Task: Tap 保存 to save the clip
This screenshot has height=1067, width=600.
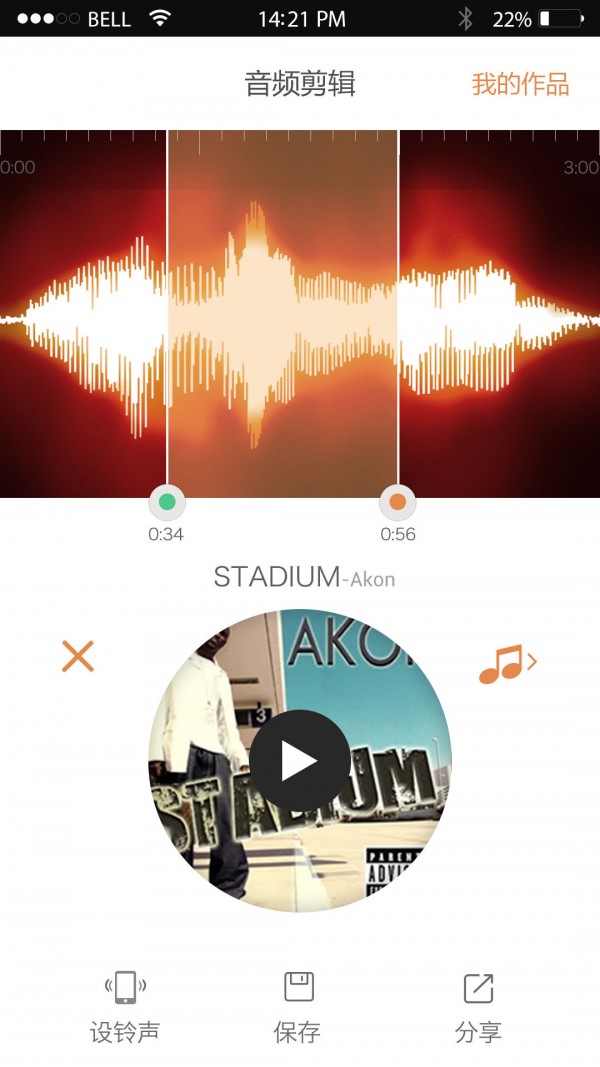Action: (x=298, y=1006)
